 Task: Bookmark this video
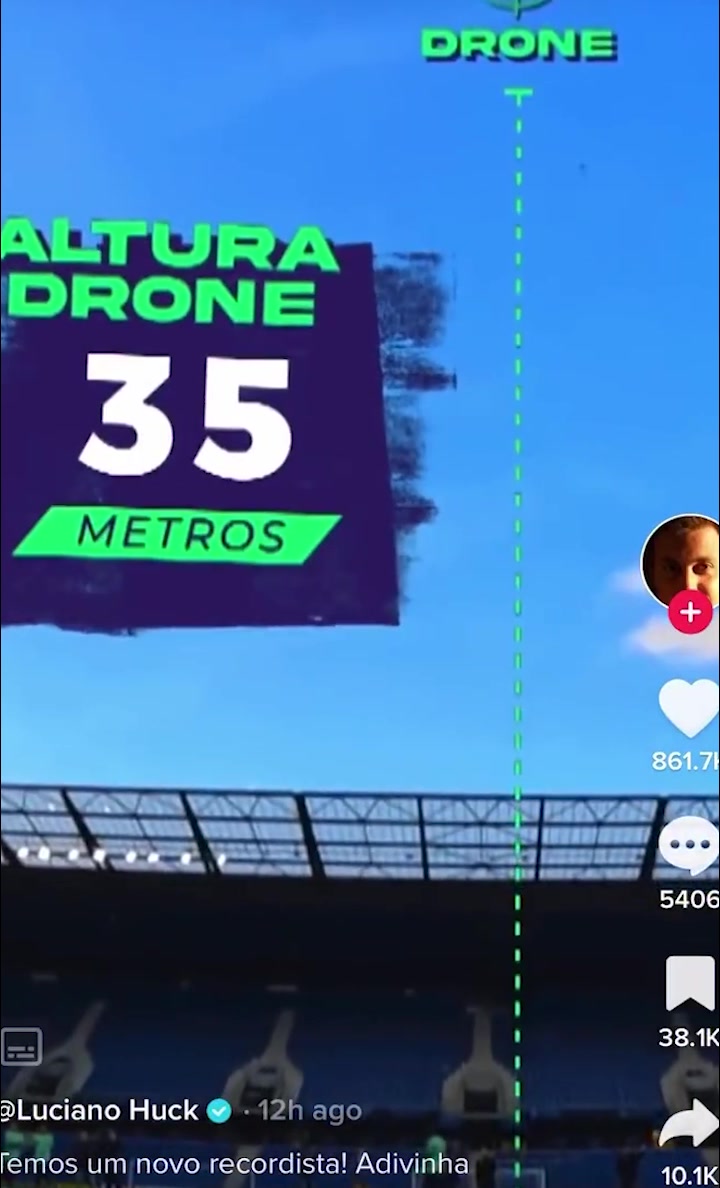point(690,984)
